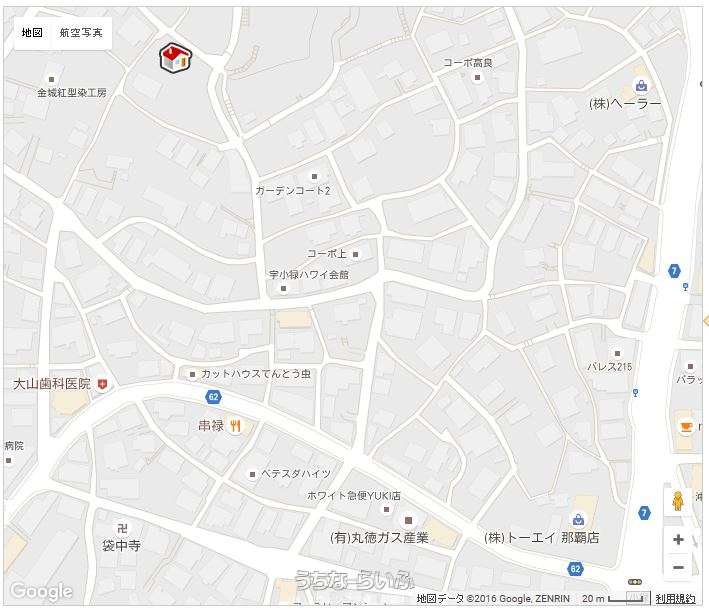
Task: Open the Google logo link
Action: pos(41,591)
